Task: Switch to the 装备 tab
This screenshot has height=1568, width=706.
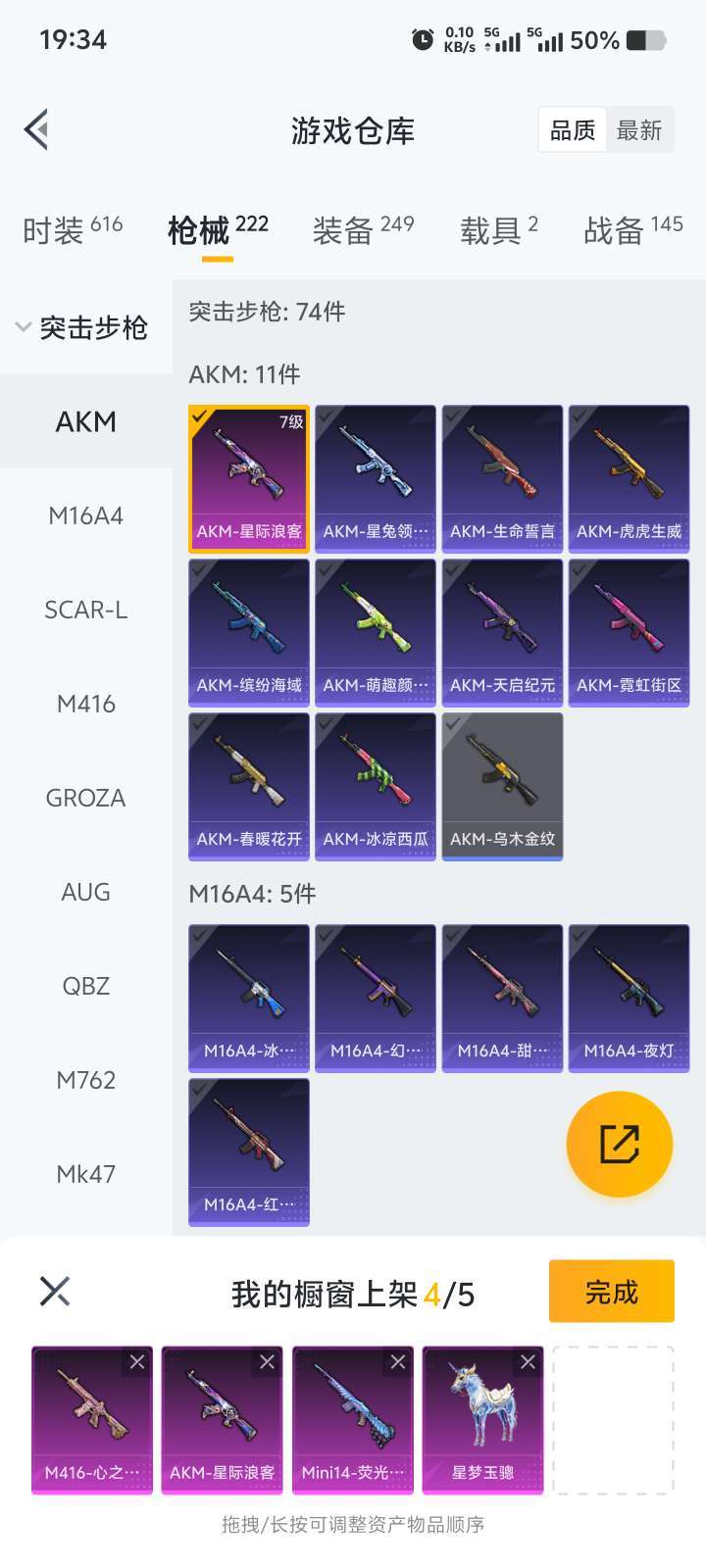Action: [363, 230]
